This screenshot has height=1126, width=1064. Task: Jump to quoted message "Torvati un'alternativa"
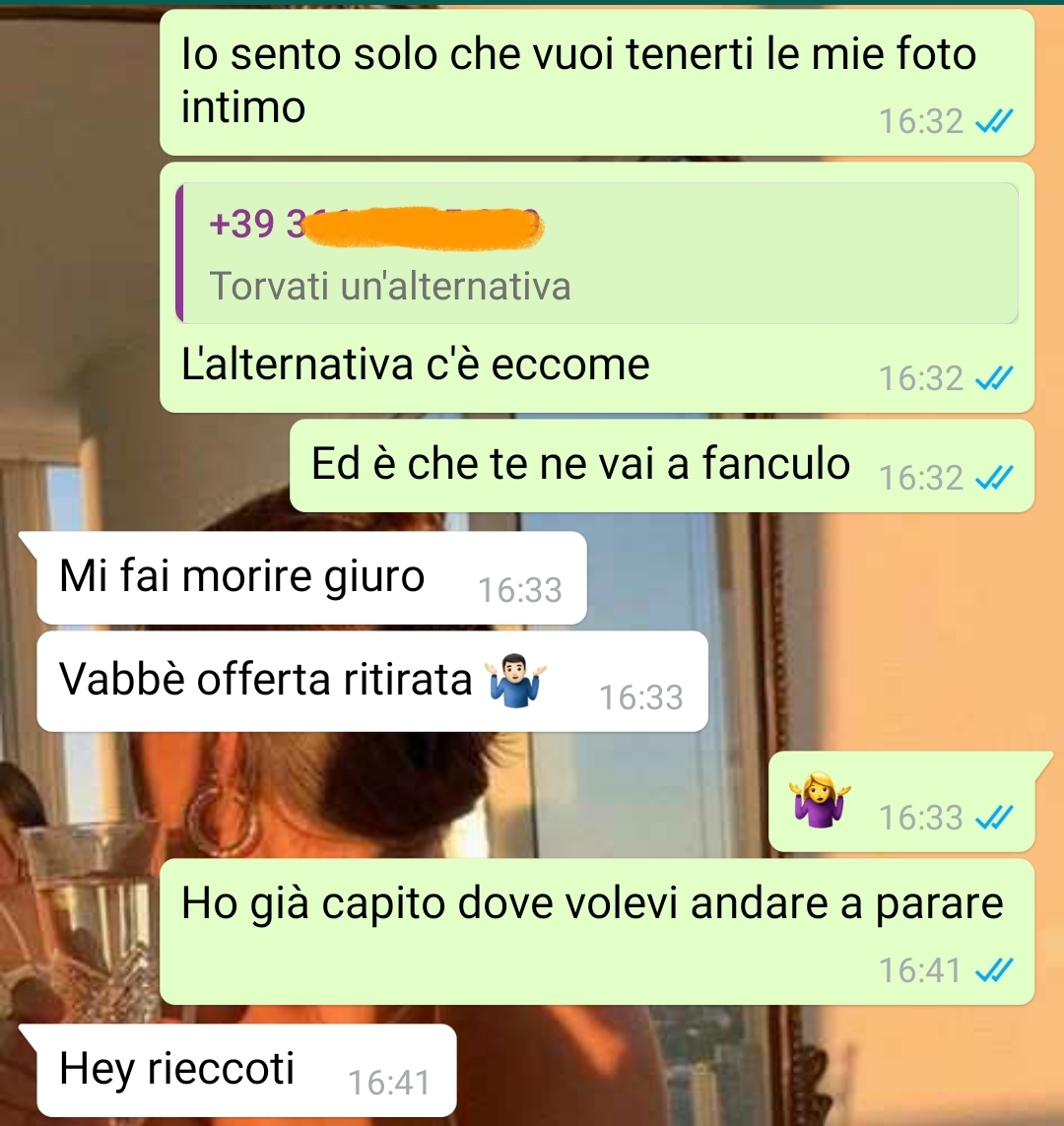pyautogui.click(x=595, y=255)
